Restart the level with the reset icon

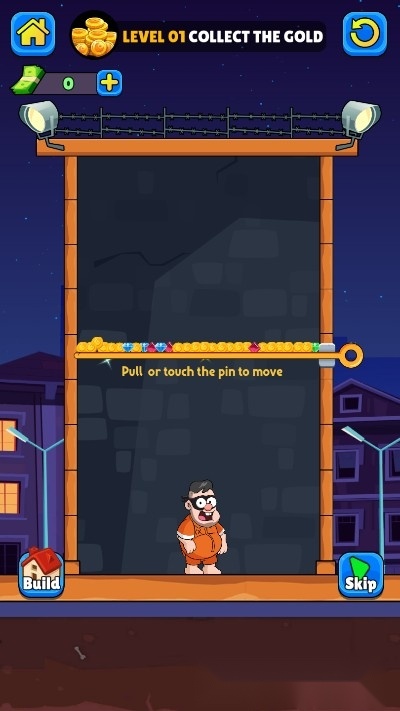(365, 34)
